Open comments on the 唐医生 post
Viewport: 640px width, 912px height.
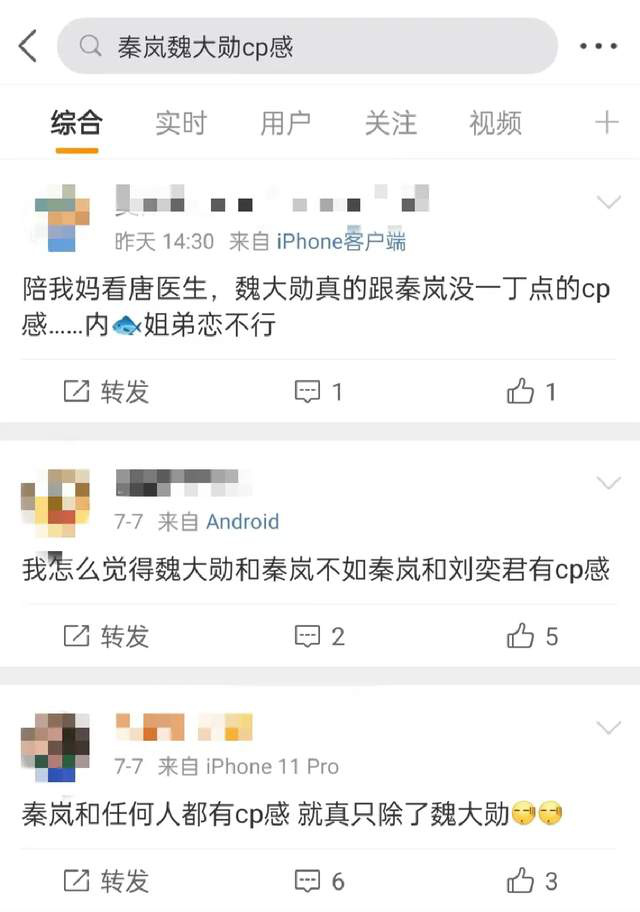319,392
